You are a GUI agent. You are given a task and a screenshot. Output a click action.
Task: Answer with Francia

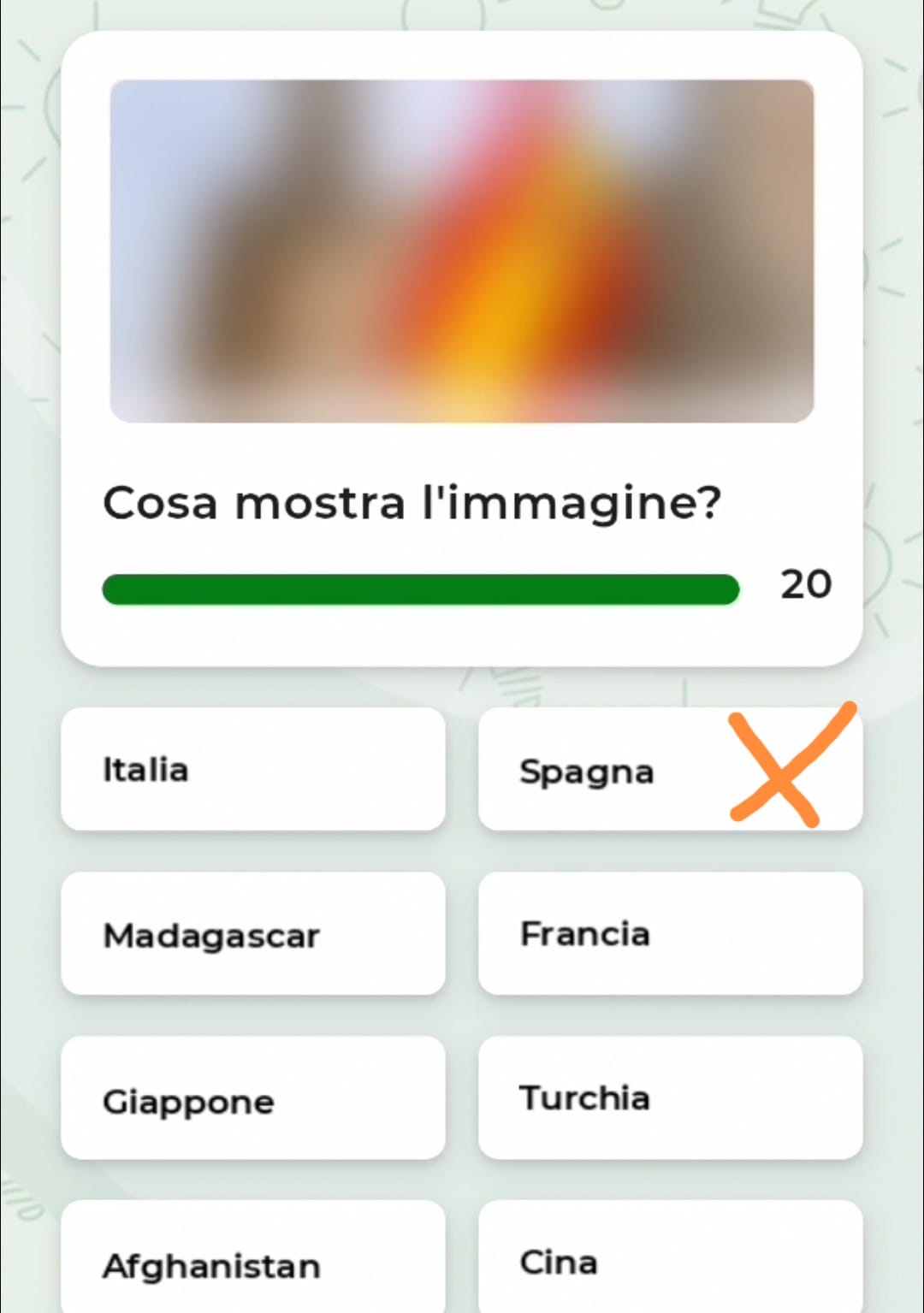point(670,934)
